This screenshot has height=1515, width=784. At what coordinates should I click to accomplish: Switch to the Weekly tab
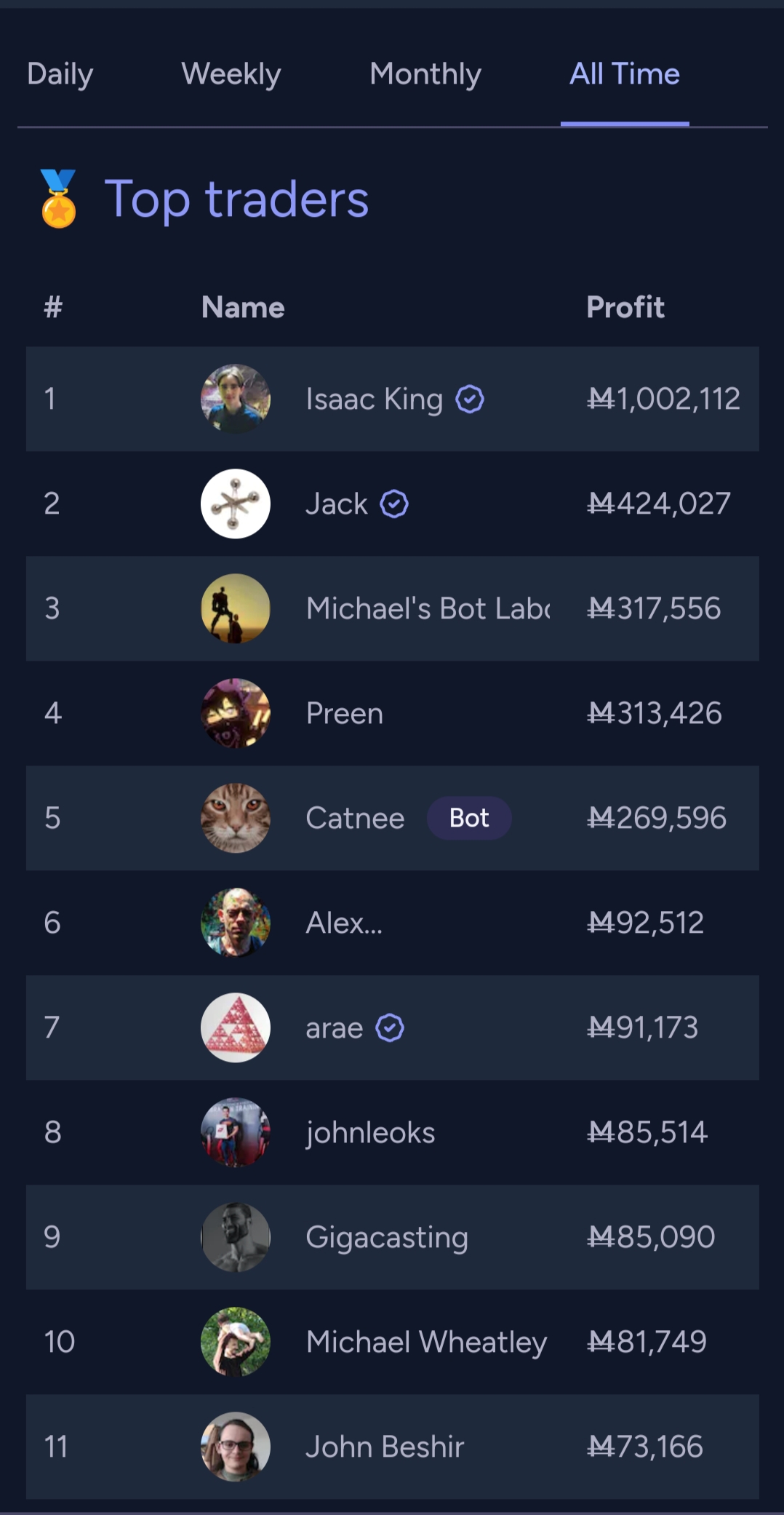231,74
